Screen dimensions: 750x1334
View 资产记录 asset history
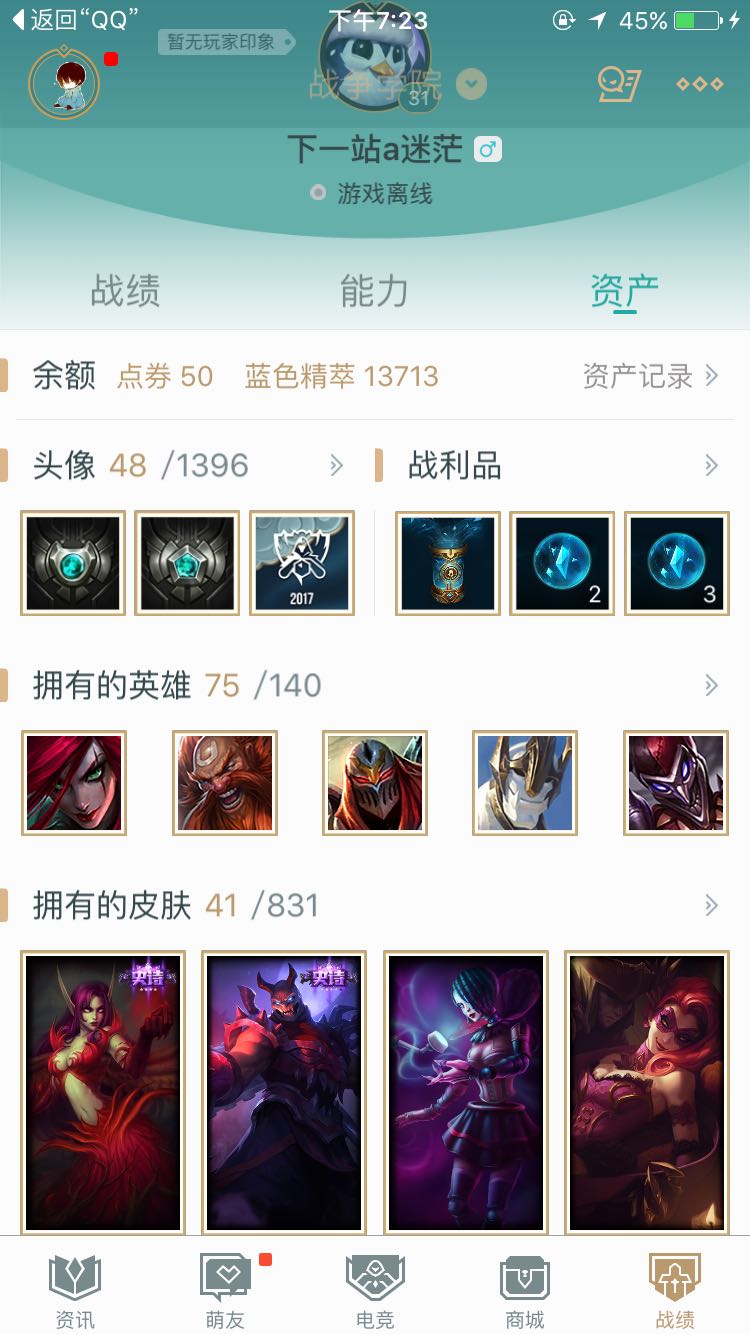pos(650,376)
